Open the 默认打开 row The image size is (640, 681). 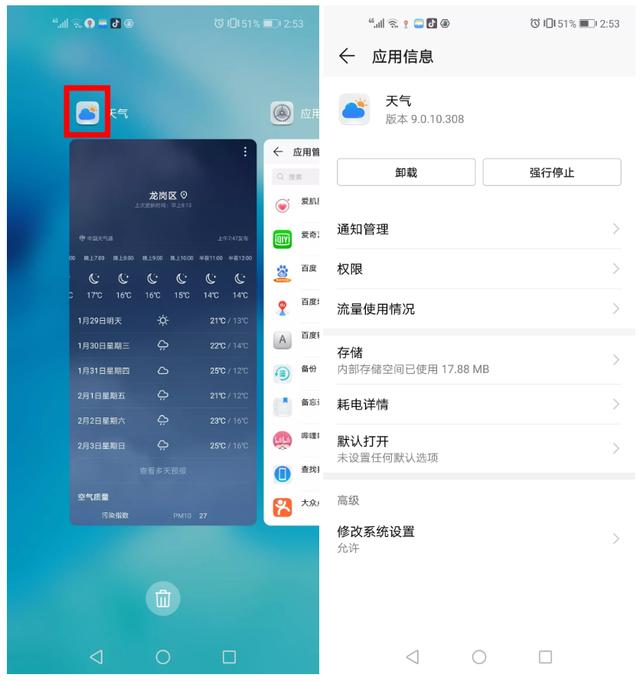coord(478,448)
